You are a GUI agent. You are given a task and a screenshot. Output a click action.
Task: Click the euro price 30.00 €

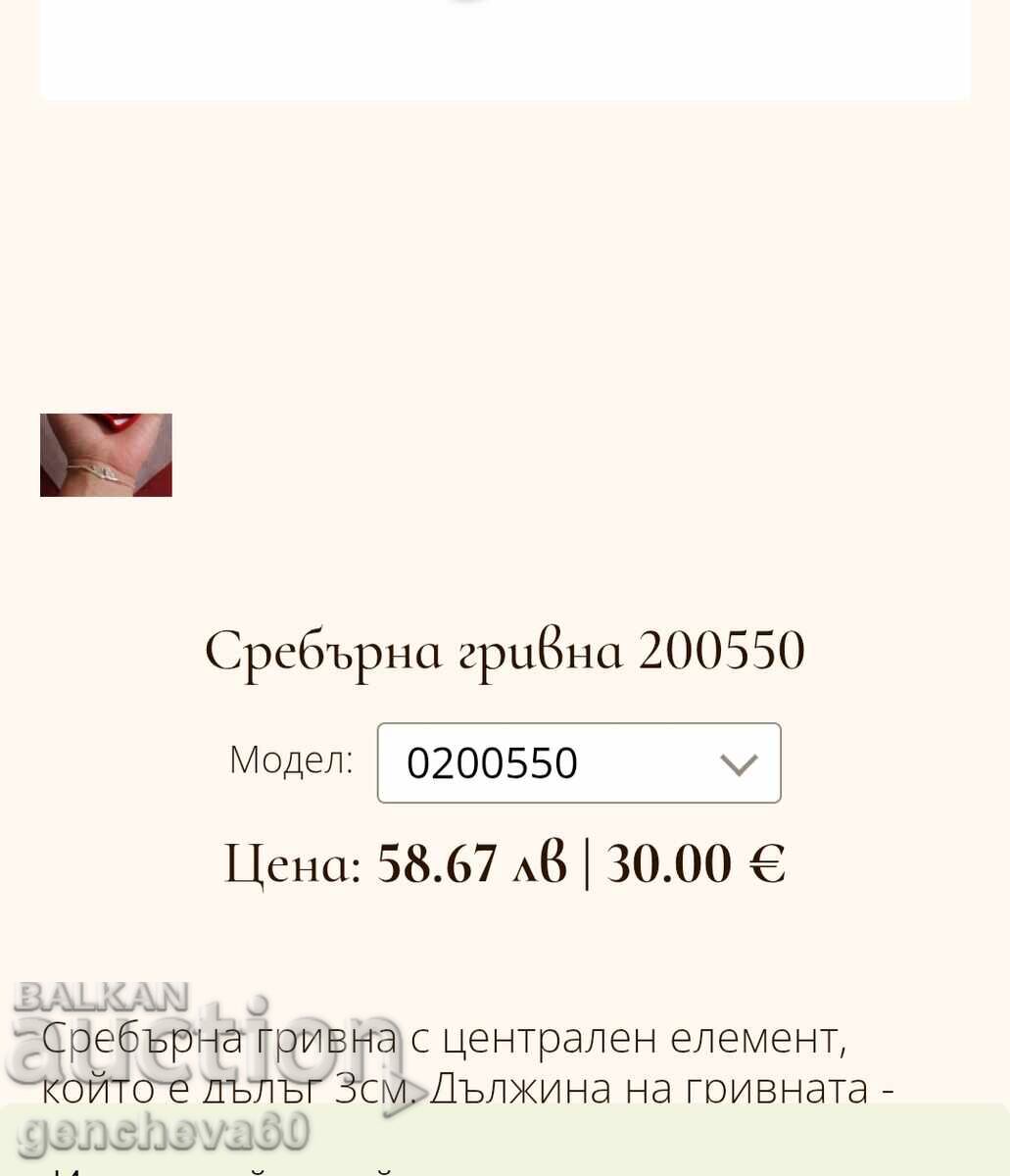pos(697,863)
